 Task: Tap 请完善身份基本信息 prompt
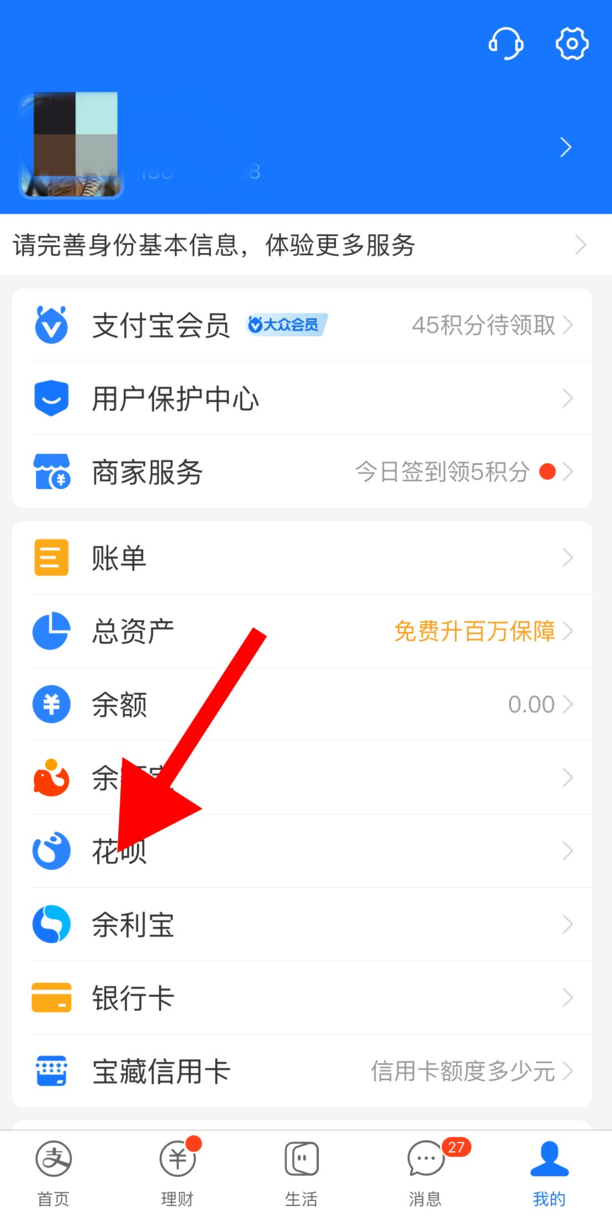click(x=300, y=245)
